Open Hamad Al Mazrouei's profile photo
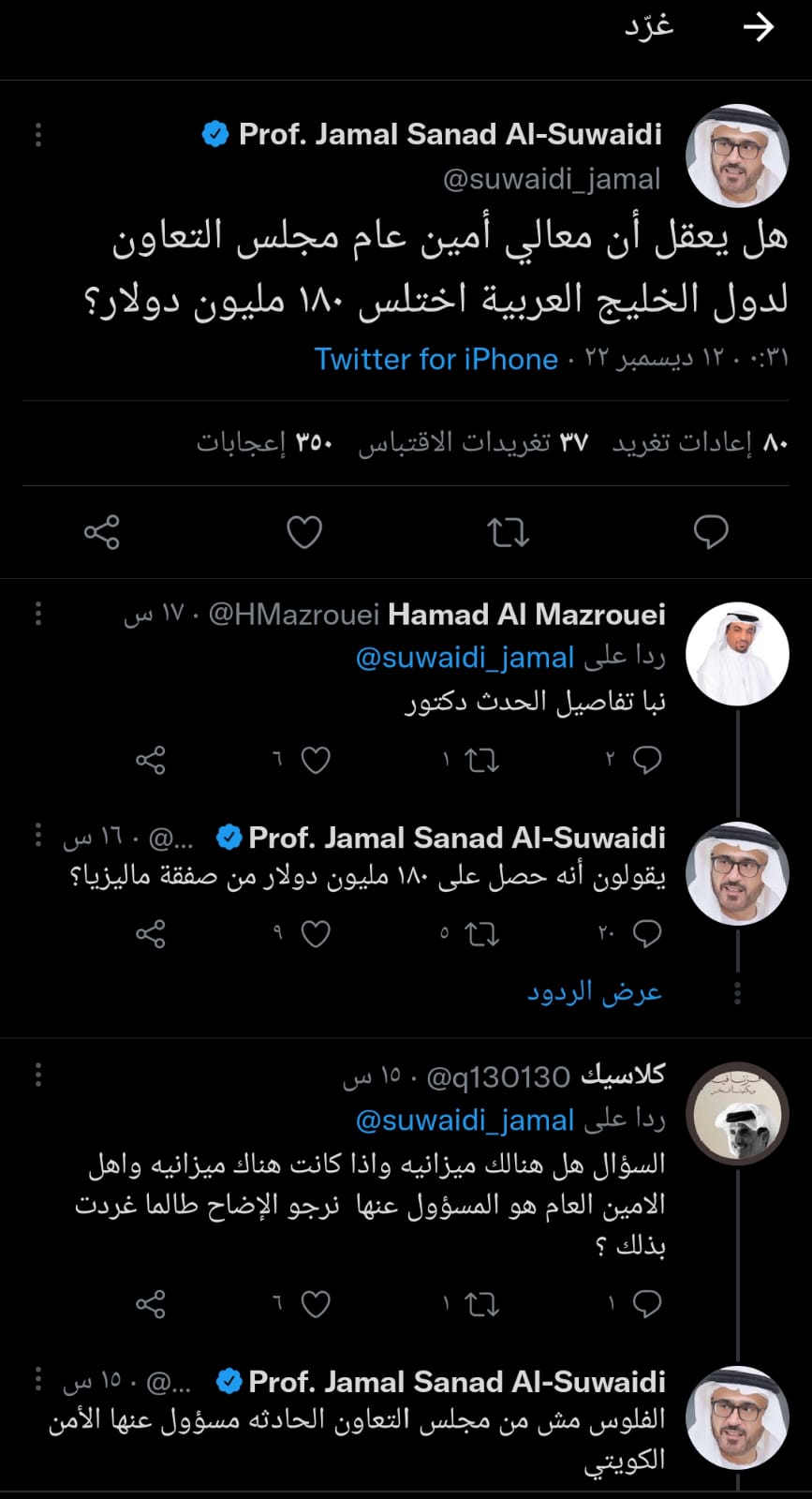 click(x=737, y=653)
